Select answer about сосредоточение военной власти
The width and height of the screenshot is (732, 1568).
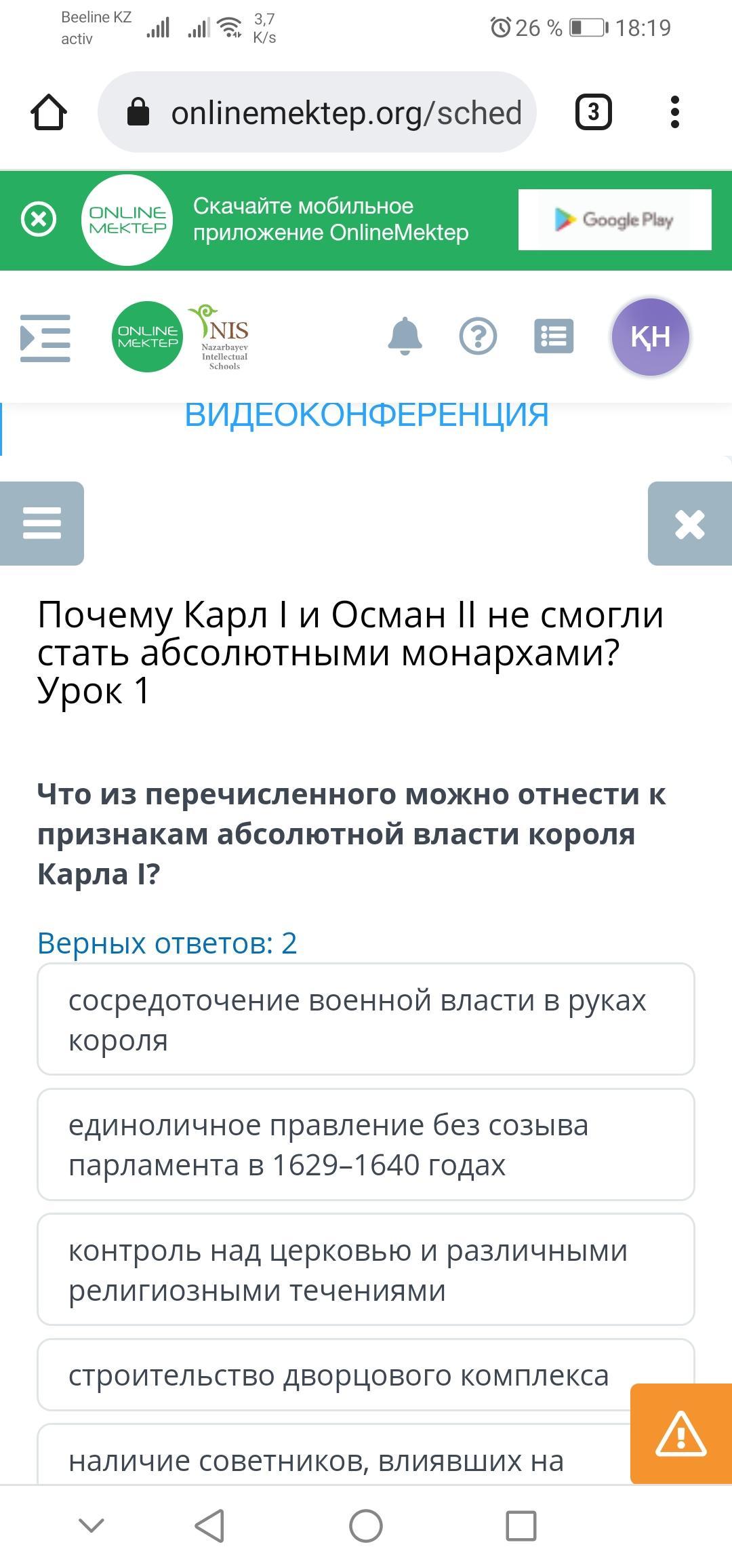[366, 1019]
